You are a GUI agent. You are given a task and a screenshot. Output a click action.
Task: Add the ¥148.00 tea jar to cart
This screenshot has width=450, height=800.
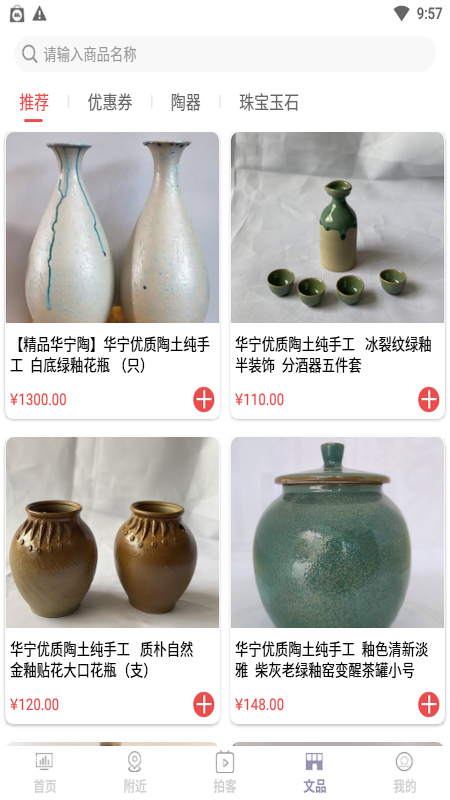(429, 705)
